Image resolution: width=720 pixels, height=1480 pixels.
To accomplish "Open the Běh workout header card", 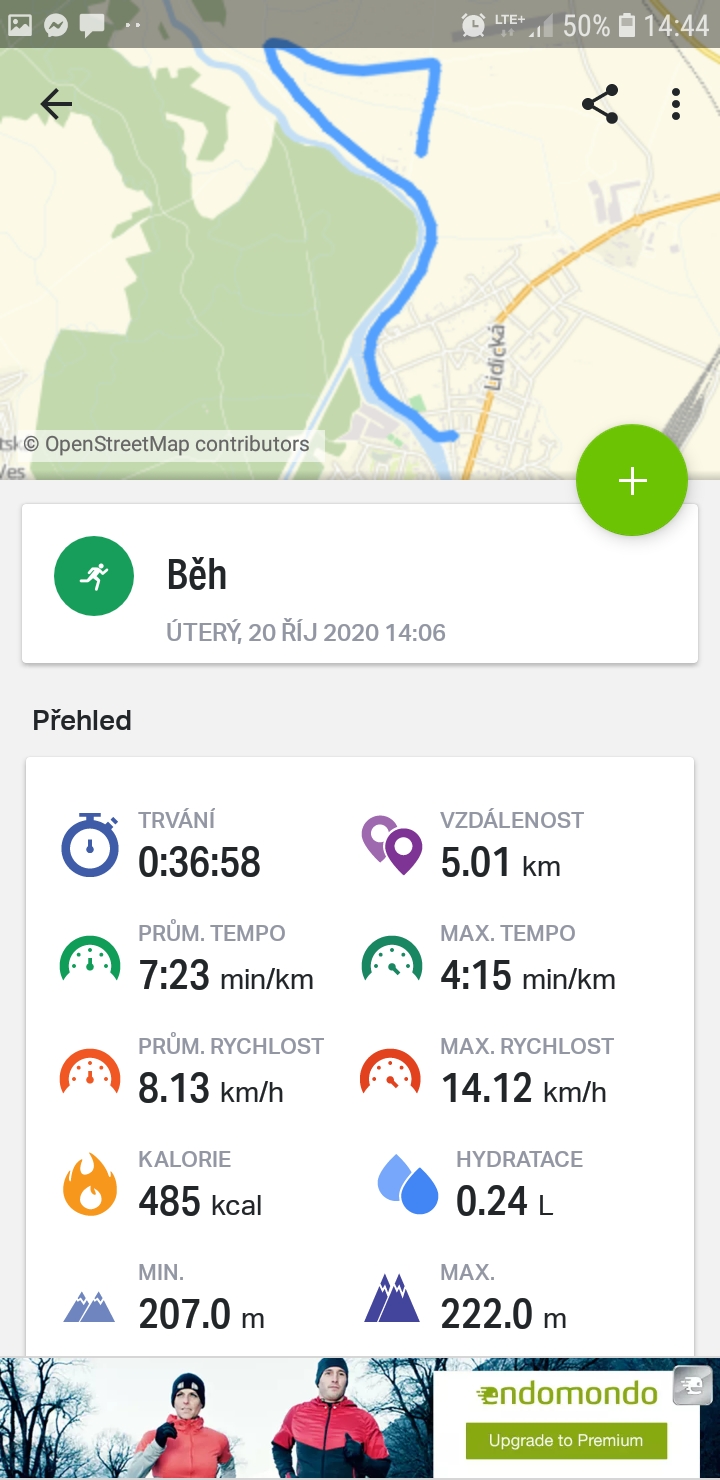I will 360,583.
